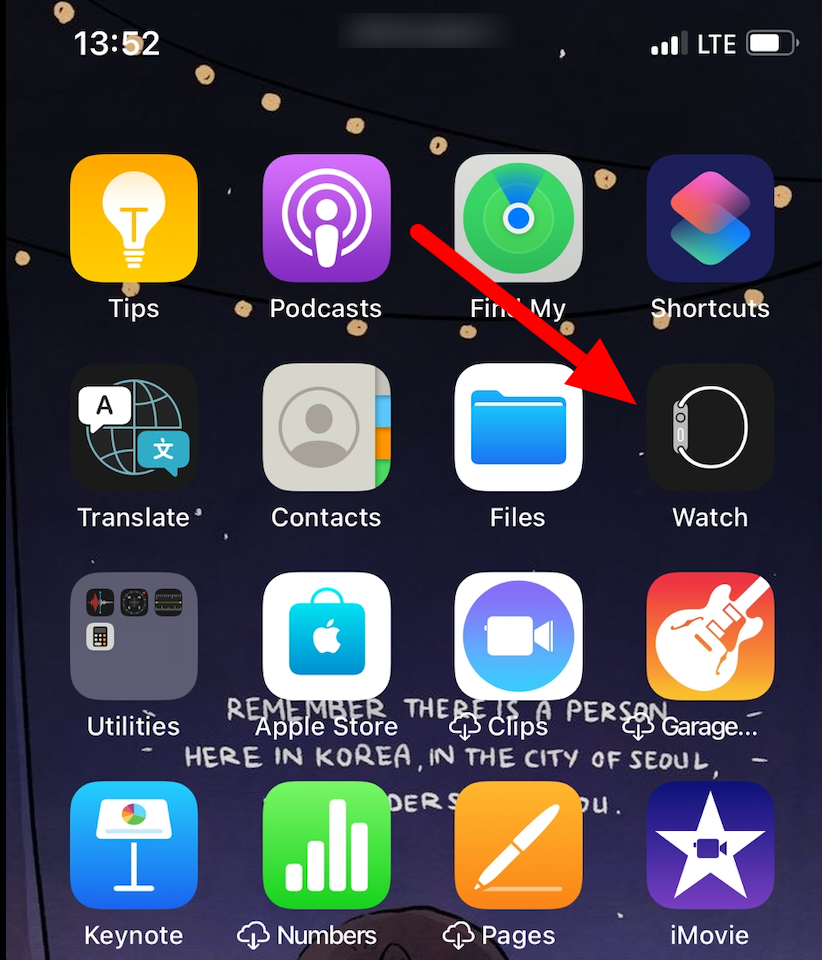The image size is (822, 960).
Task: Launch the Watch app
Action: 710,427
